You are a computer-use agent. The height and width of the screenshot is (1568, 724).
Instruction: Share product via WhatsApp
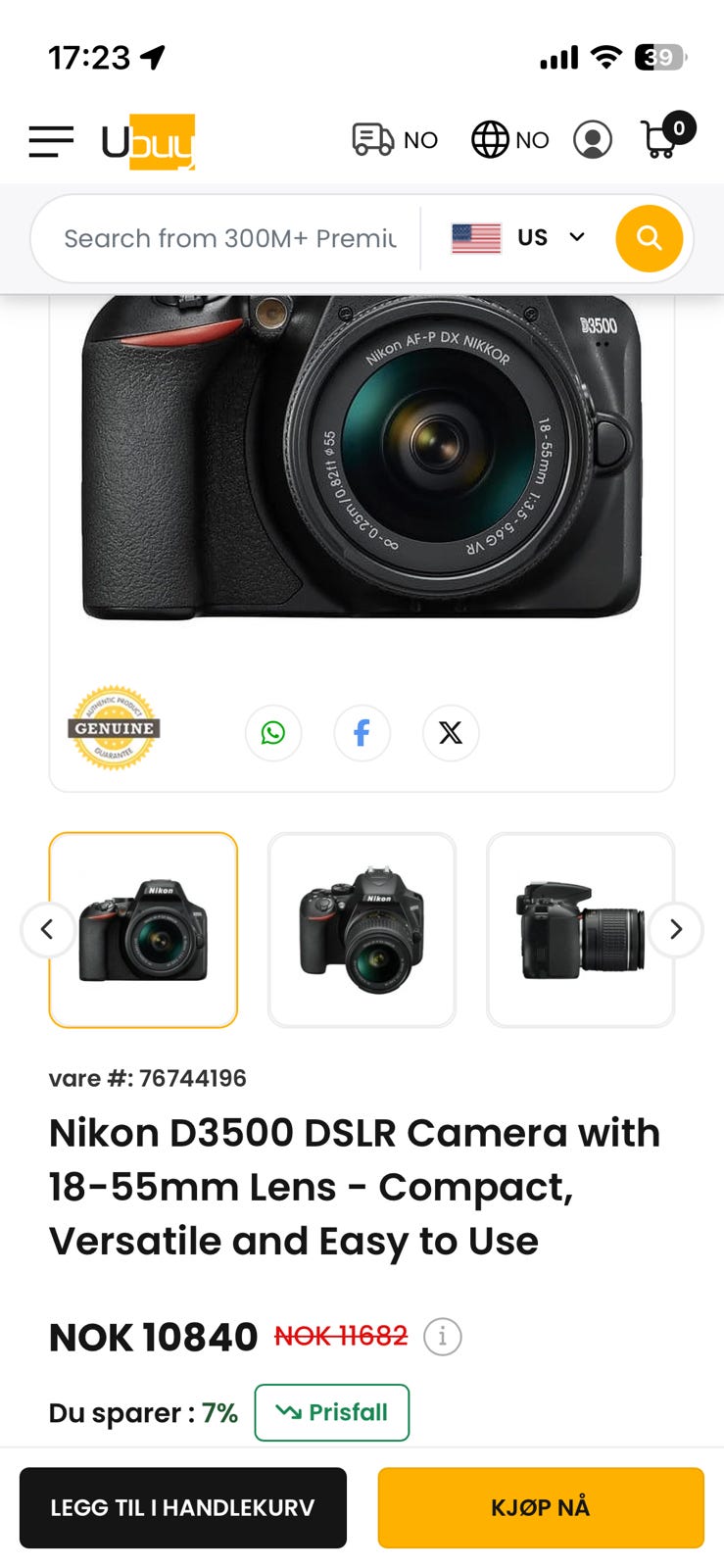[x=273, y=733]
